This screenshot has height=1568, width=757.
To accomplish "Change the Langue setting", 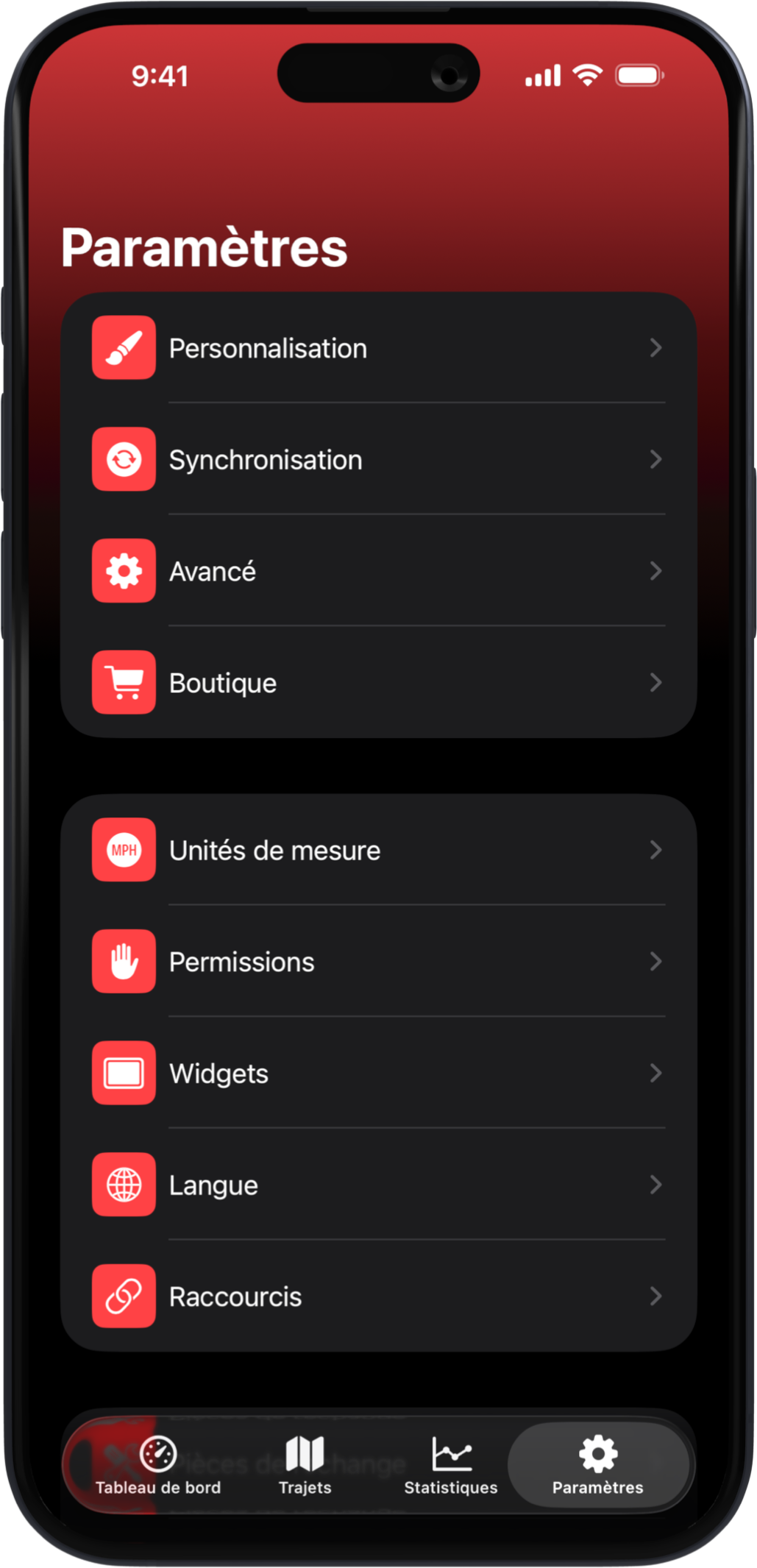I will (x=377, y=1185).
